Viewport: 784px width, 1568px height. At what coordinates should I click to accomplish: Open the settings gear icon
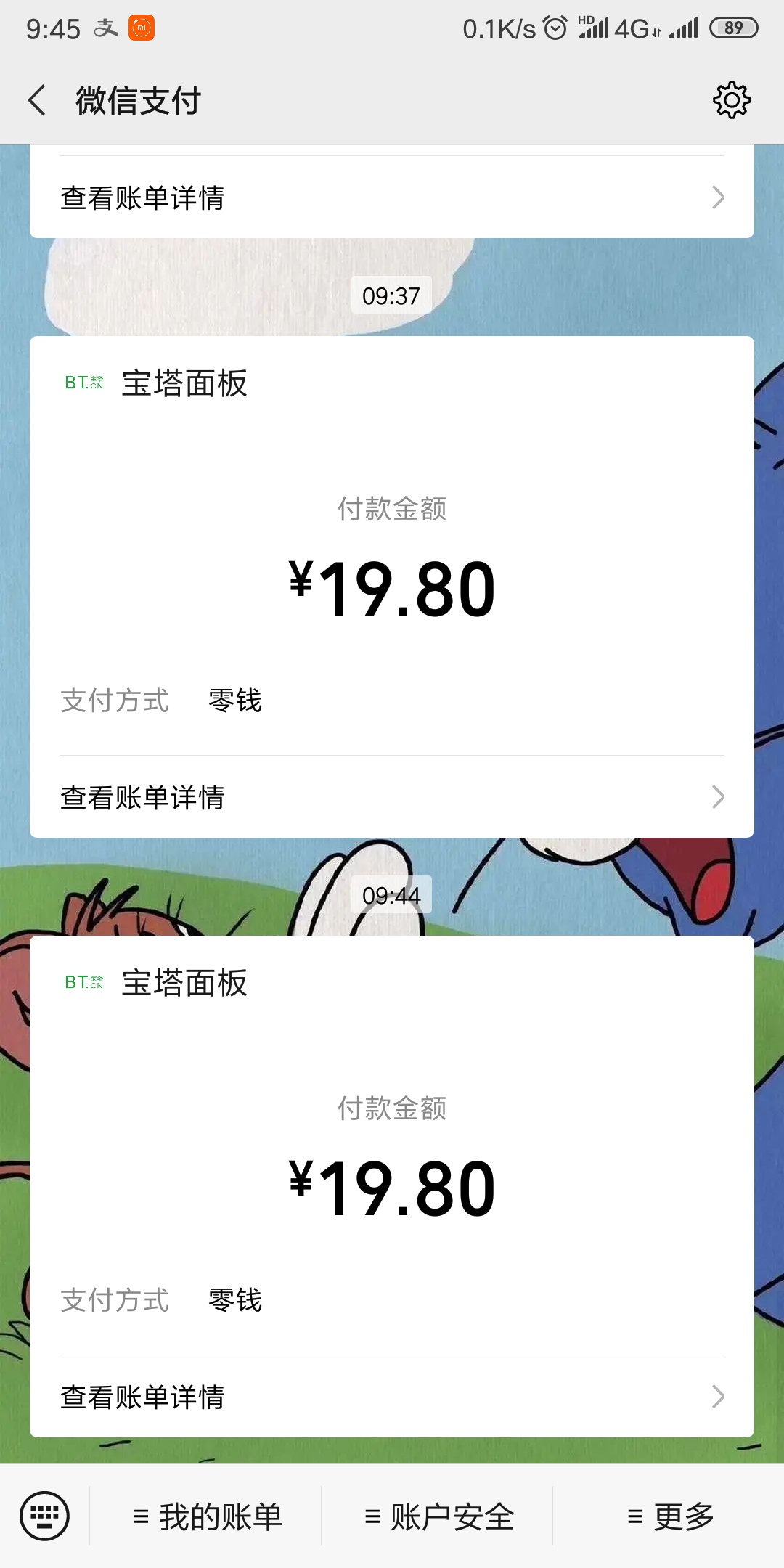coord(731,100)
